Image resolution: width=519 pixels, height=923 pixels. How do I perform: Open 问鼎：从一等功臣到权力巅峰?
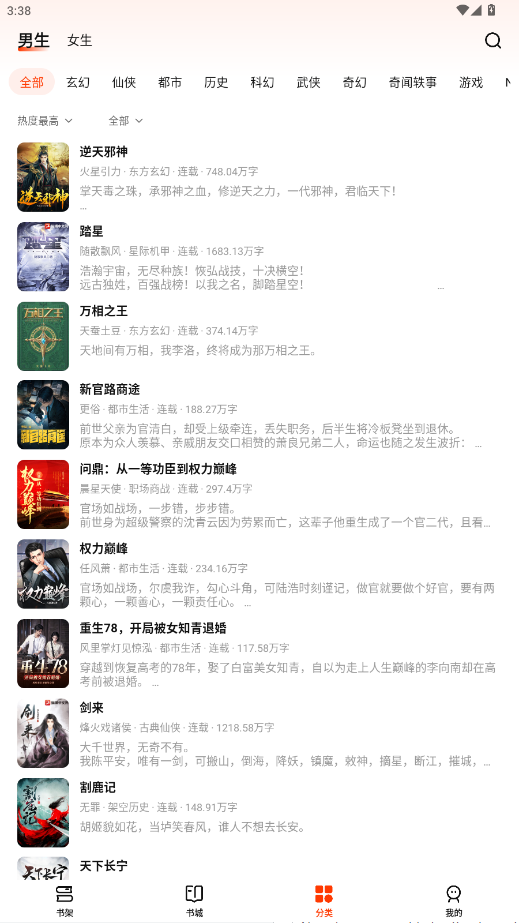pyautogui.click(x=260, y=494)
